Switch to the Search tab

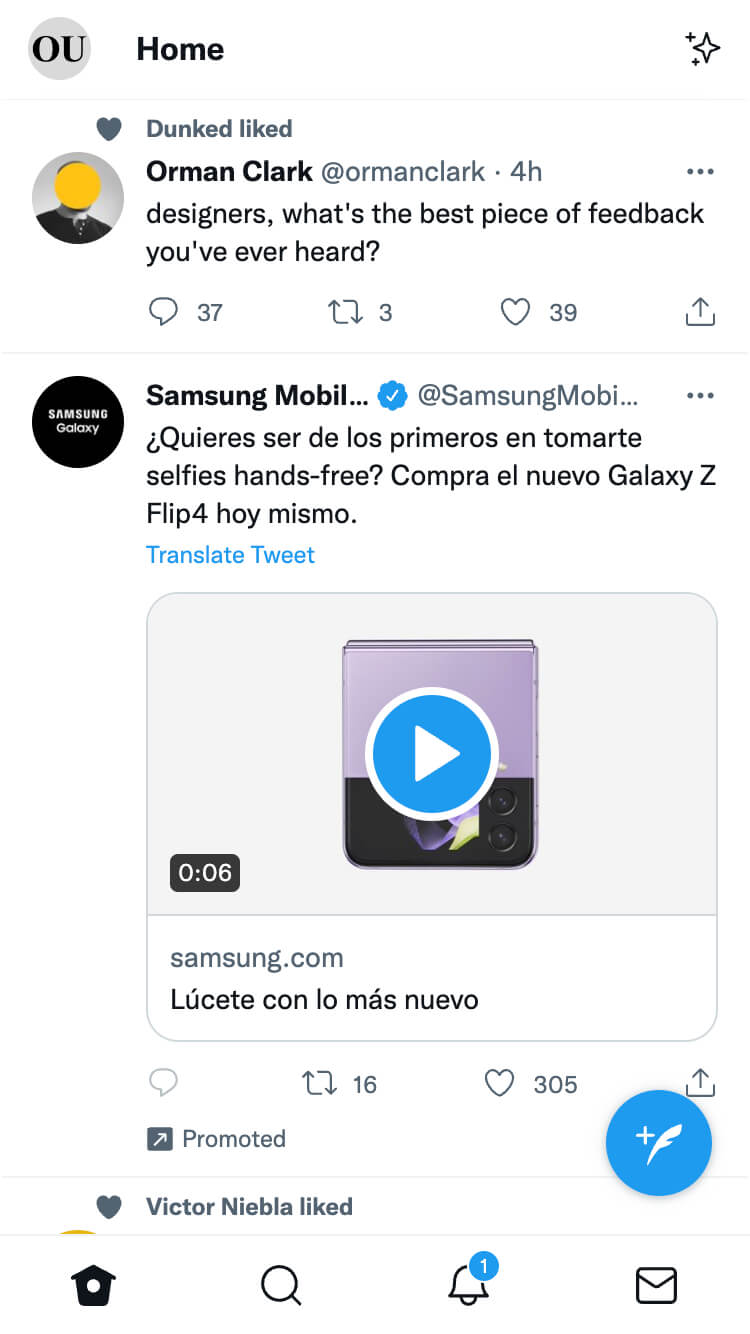click(281, 1285)
